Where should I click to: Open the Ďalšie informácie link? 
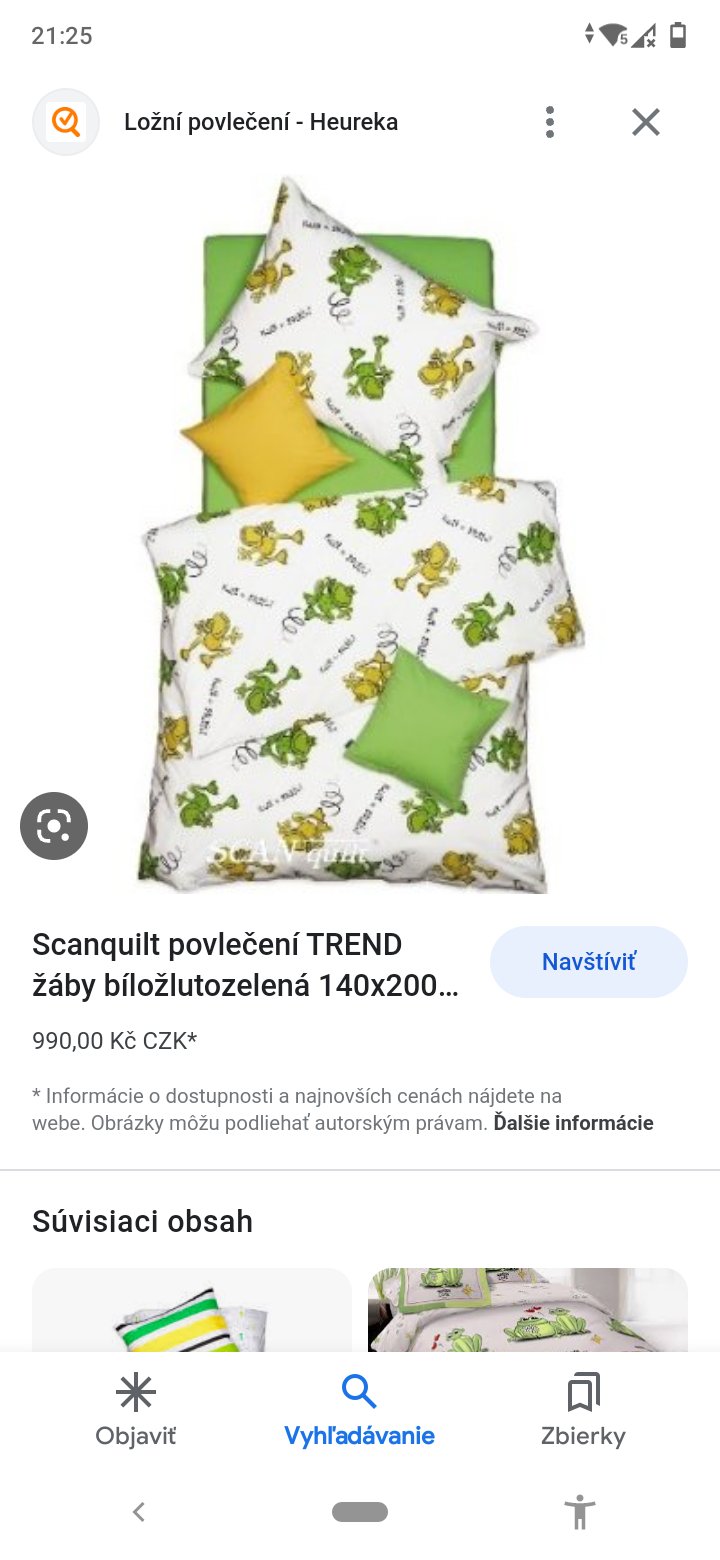[573, 1123]
